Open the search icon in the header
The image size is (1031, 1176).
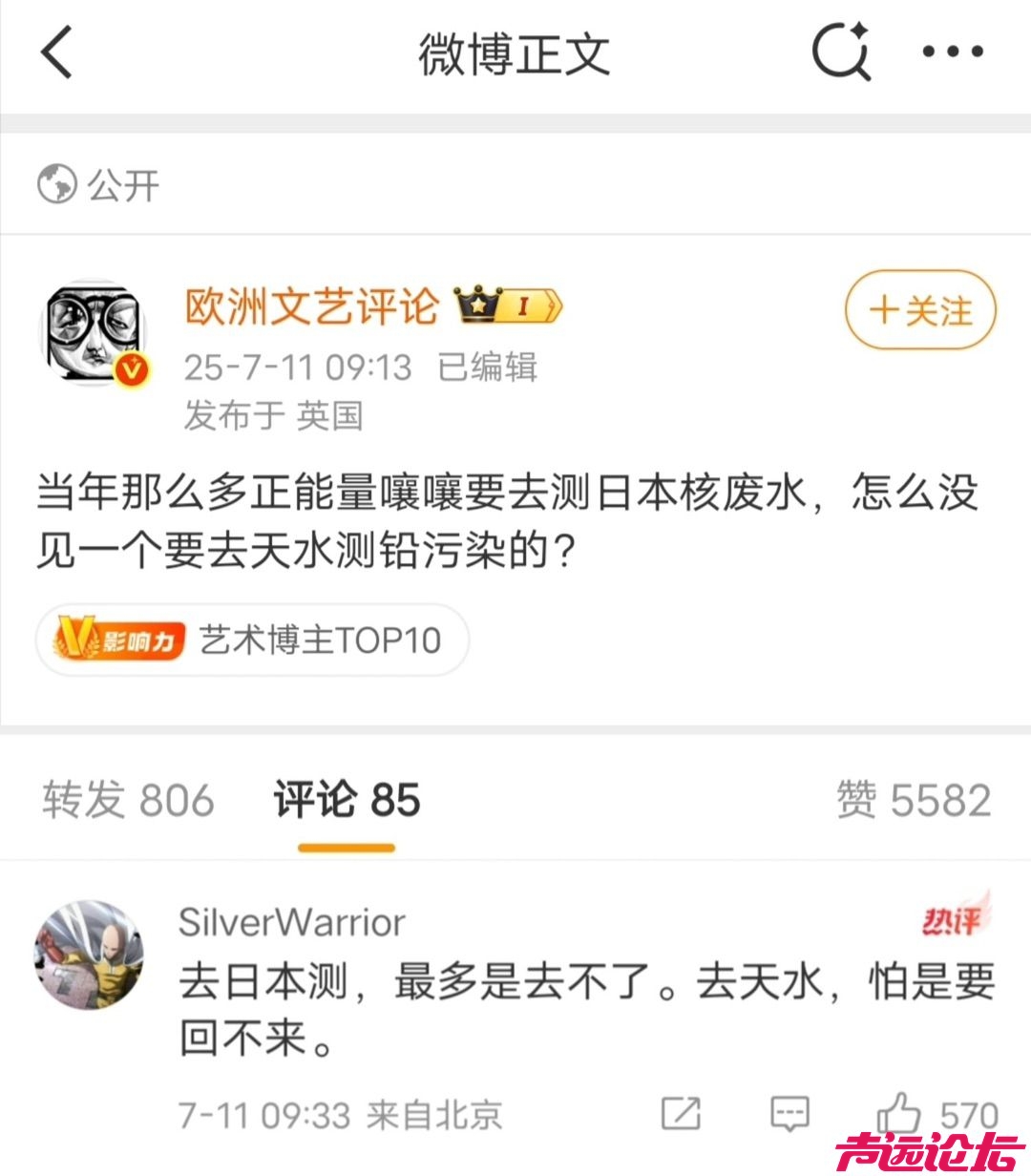pos(840,52)
